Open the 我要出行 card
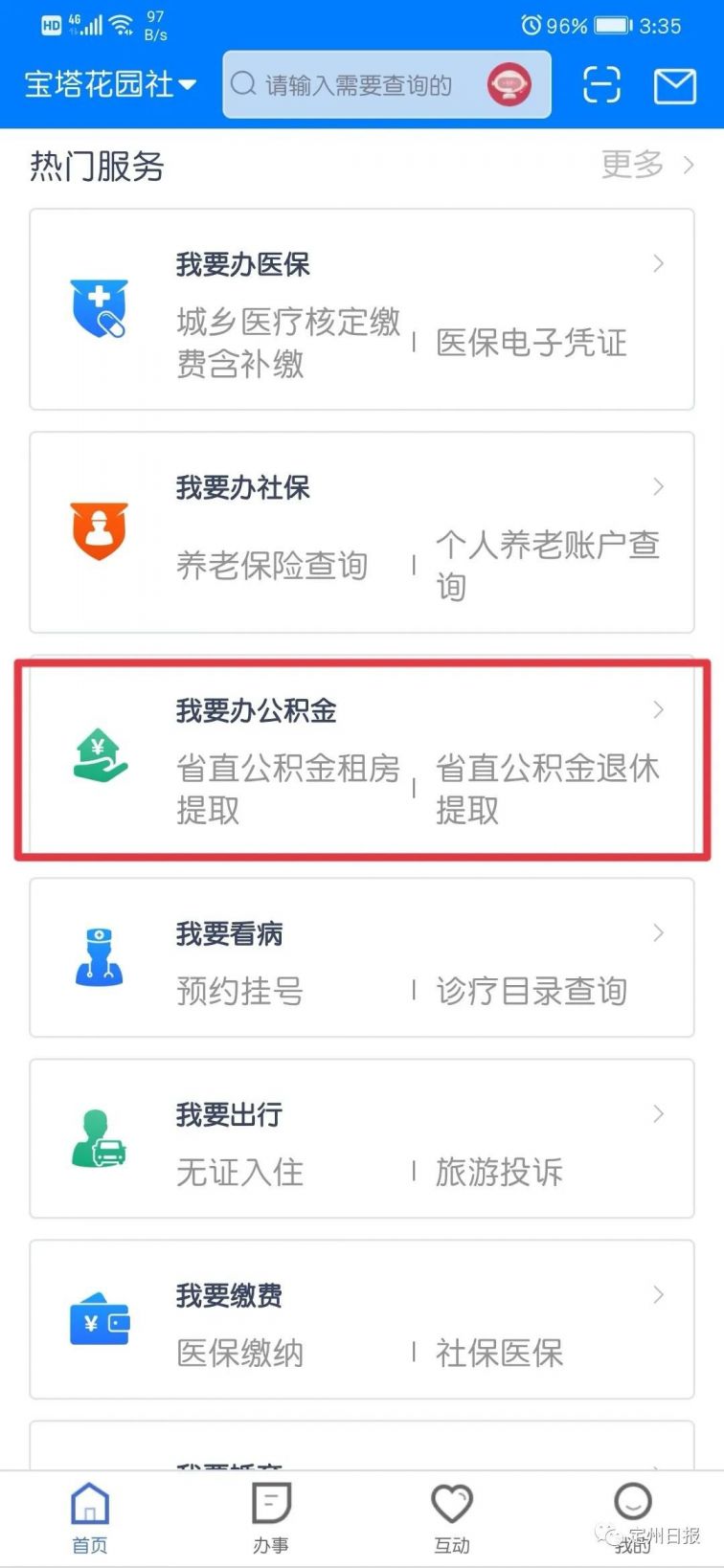The width and height of the screenshot is (724, 1568). (230, 1114)
